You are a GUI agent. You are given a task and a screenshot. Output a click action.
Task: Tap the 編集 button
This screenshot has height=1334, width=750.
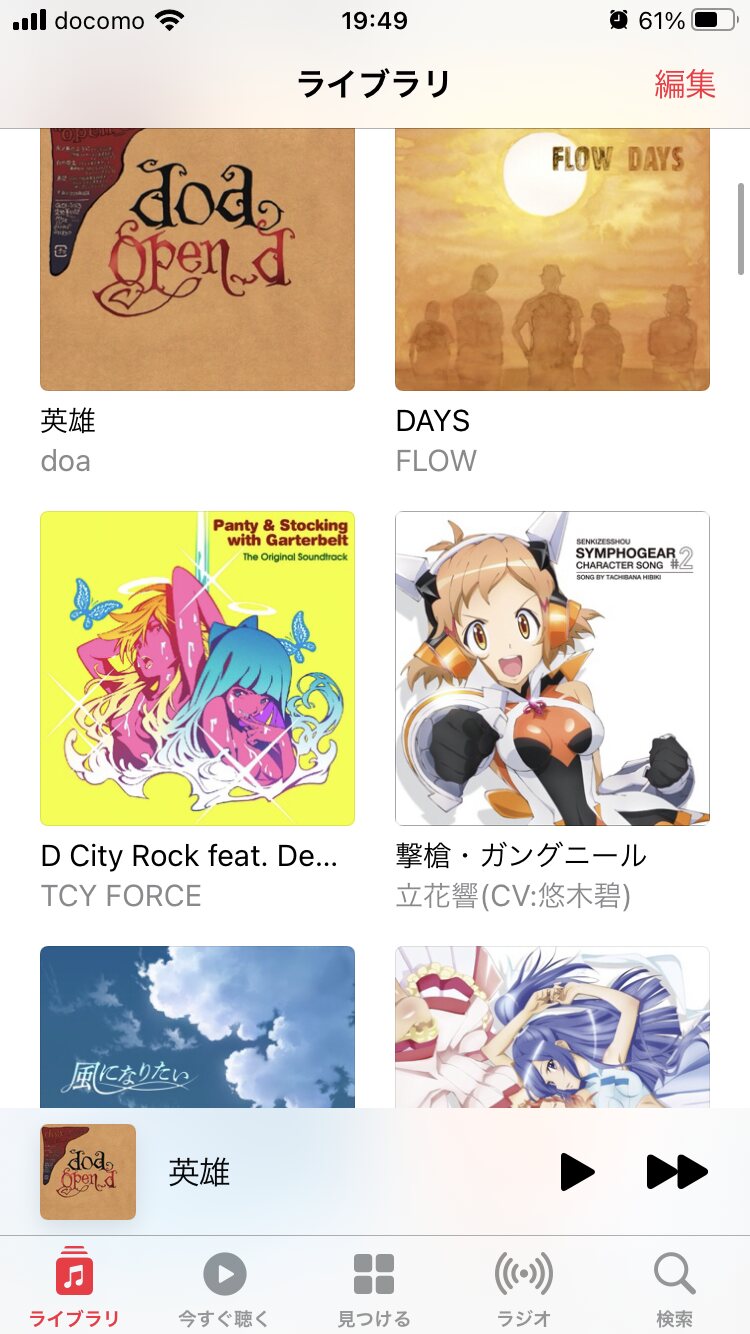(x=685, y=84)
